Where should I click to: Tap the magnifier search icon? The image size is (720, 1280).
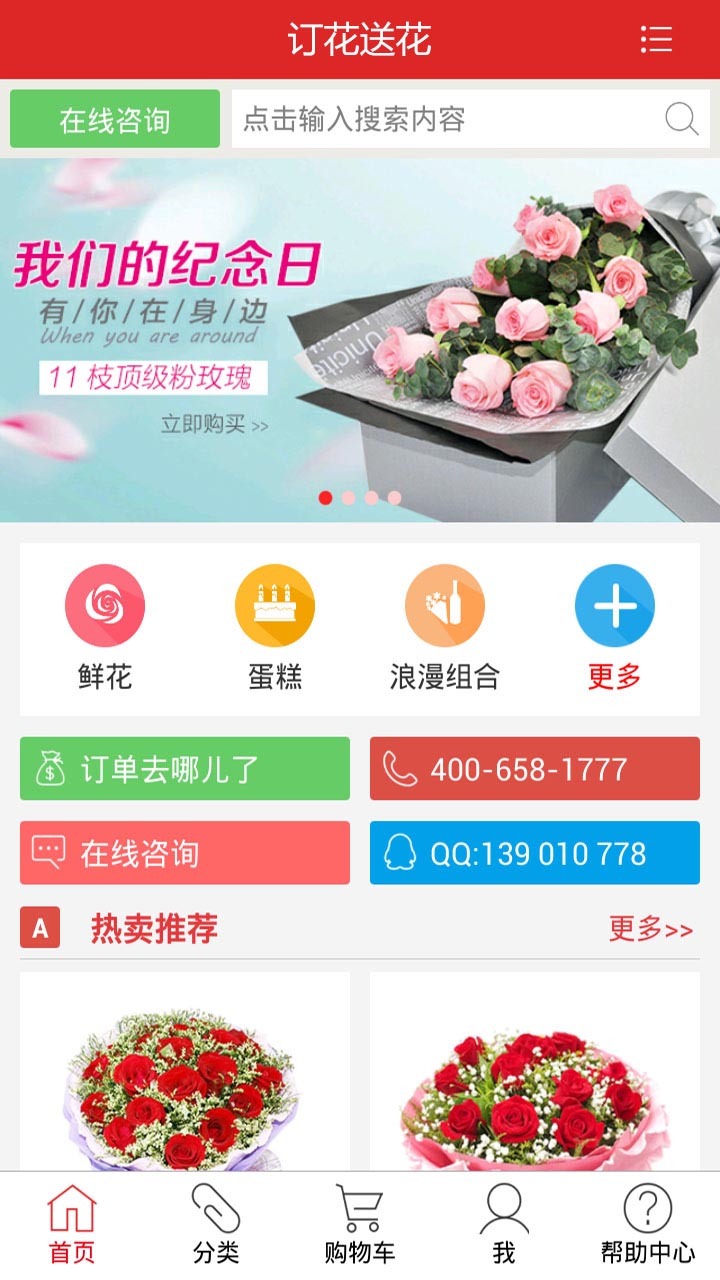[681, 120]
